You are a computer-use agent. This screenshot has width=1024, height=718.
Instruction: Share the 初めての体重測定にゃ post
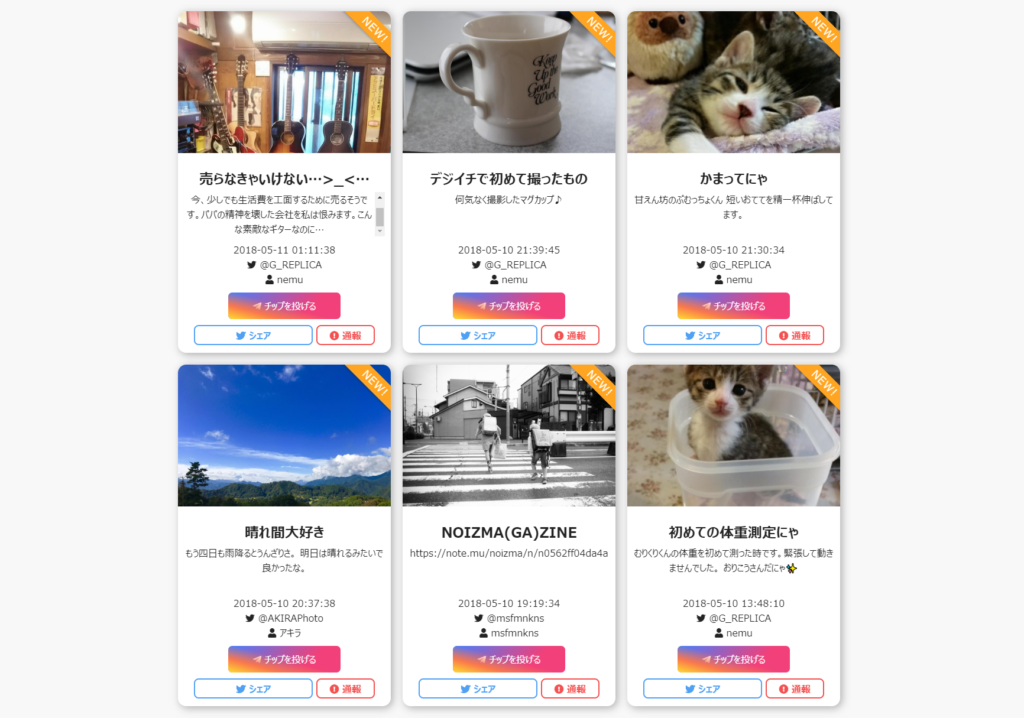[x=702, y=688]
